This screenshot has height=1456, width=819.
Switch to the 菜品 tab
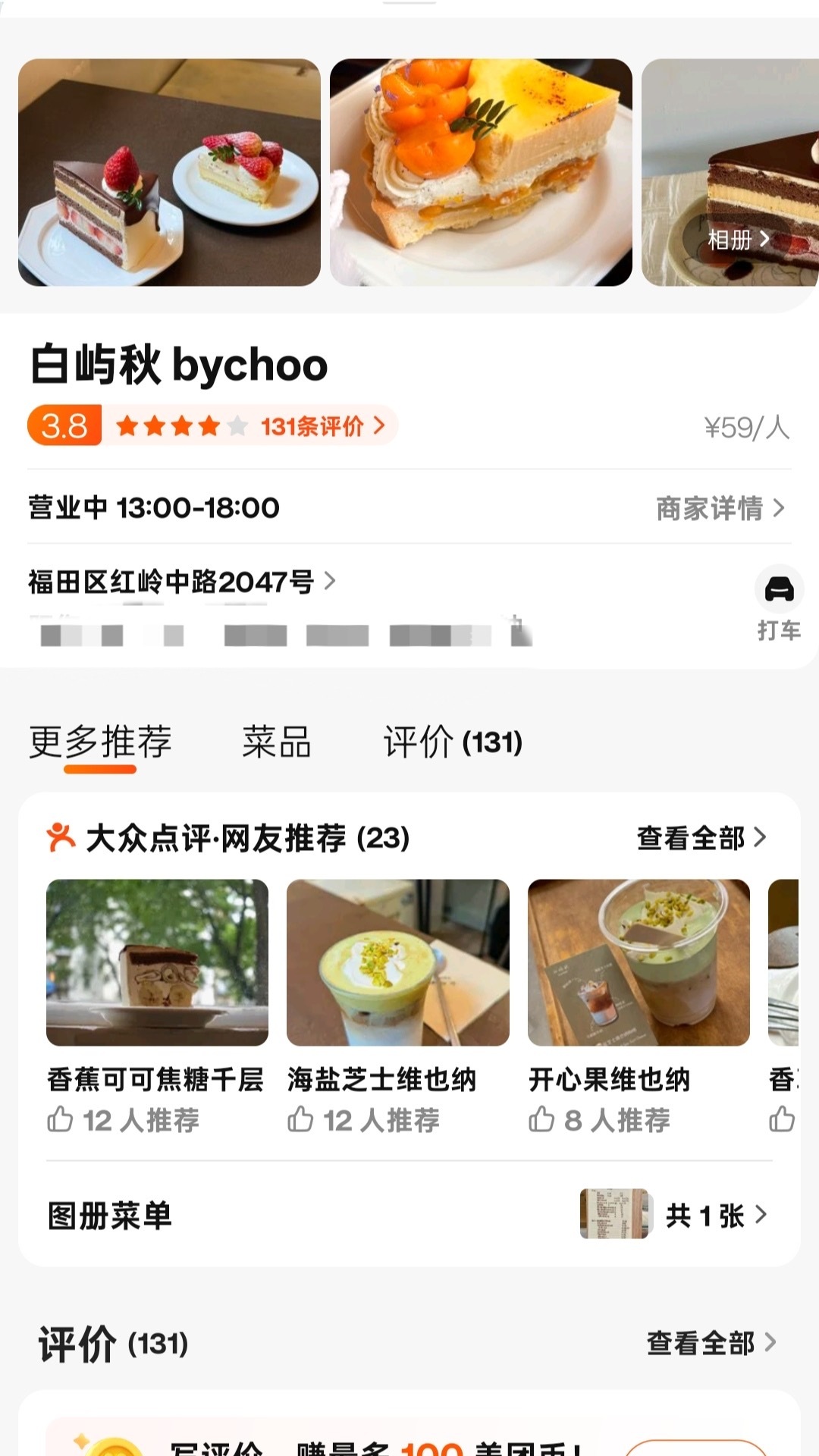click(277, 742)
